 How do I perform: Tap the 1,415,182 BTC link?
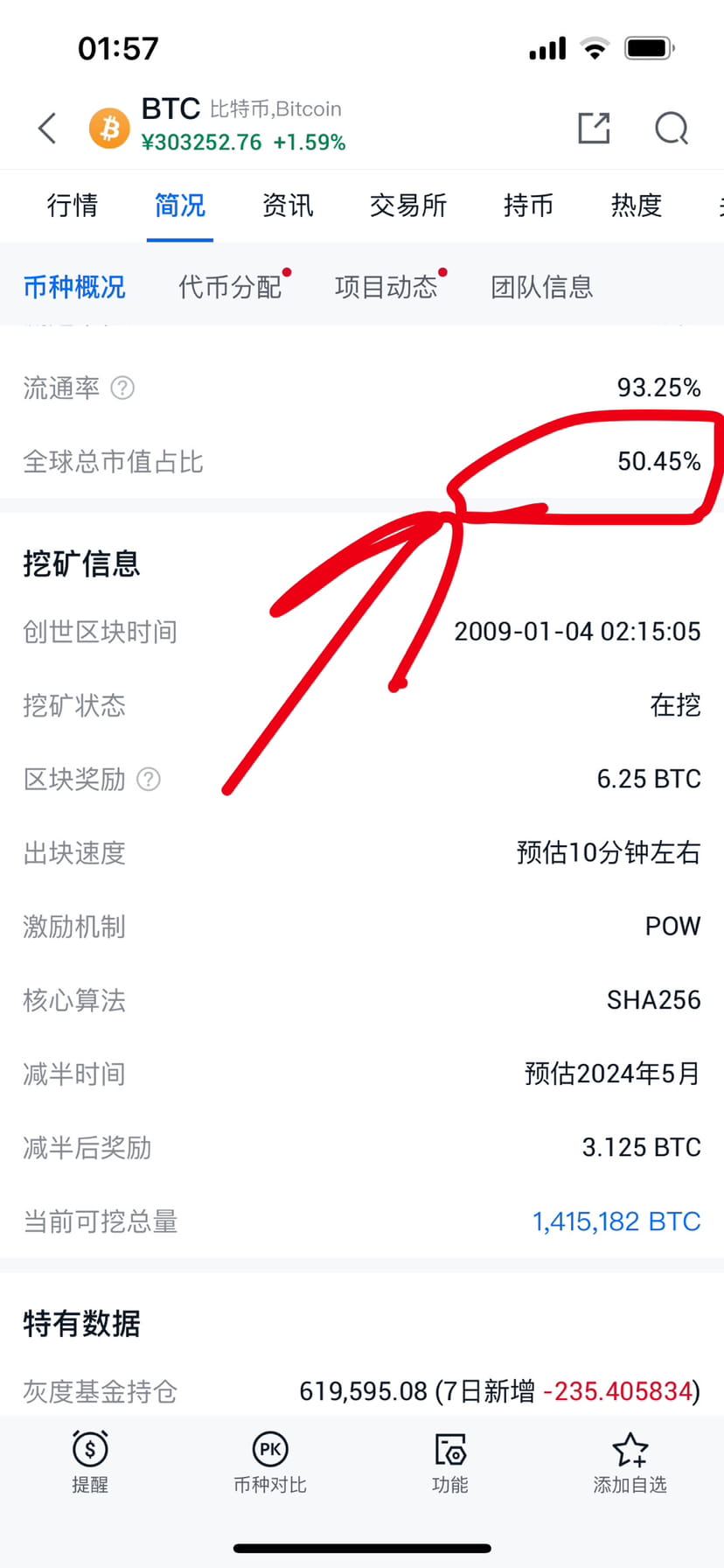pos(616,1221)
